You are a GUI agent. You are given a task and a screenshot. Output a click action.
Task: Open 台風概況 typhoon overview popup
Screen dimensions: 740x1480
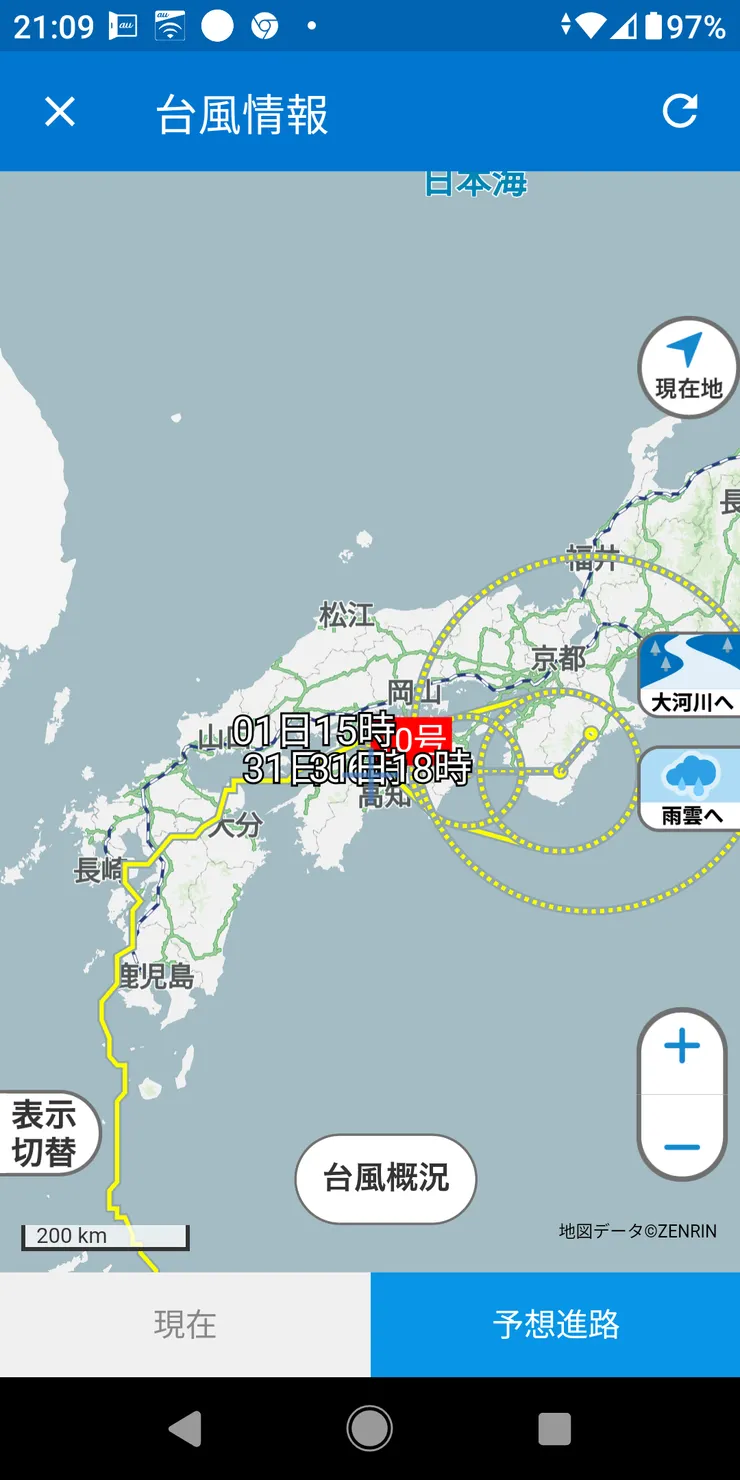point(385,1179)
